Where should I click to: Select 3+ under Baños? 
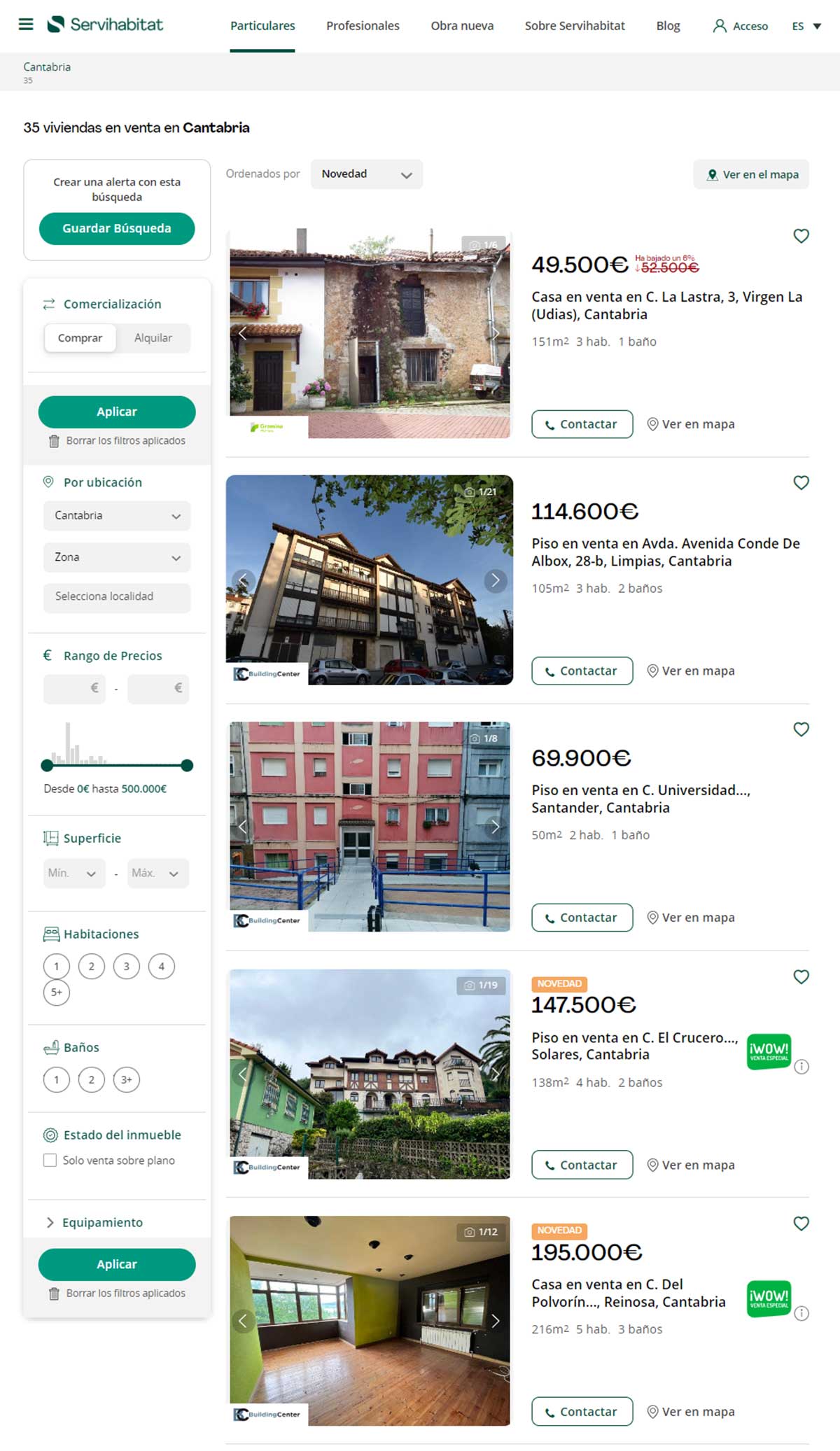[x=127, y=1079]
